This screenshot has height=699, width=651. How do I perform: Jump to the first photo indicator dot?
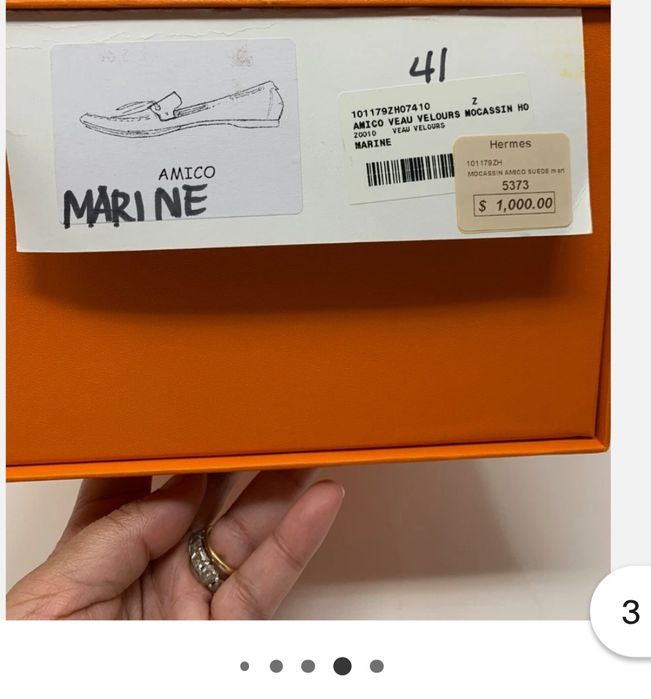pos(244,666)
